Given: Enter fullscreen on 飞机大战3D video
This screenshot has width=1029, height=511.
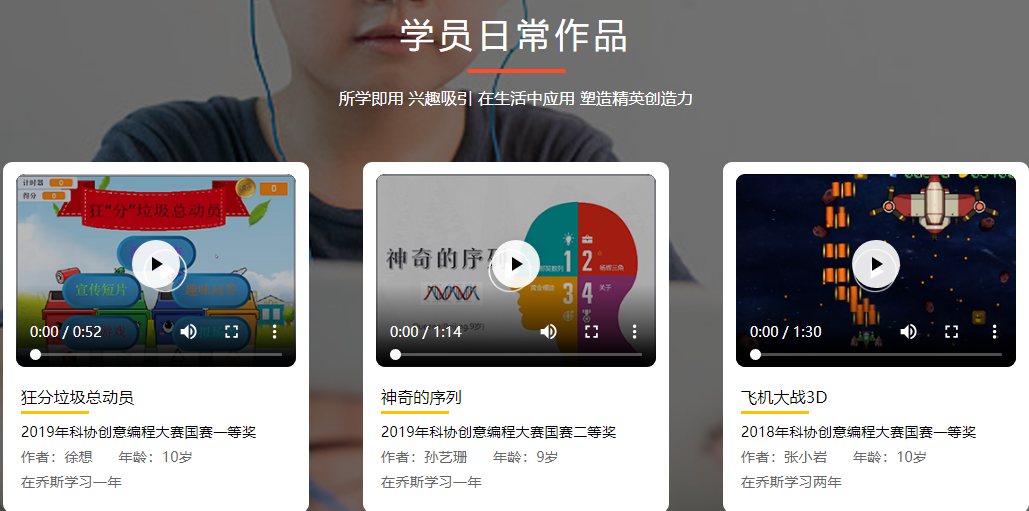Looking at the screenshot, I should tap(951, 331).
